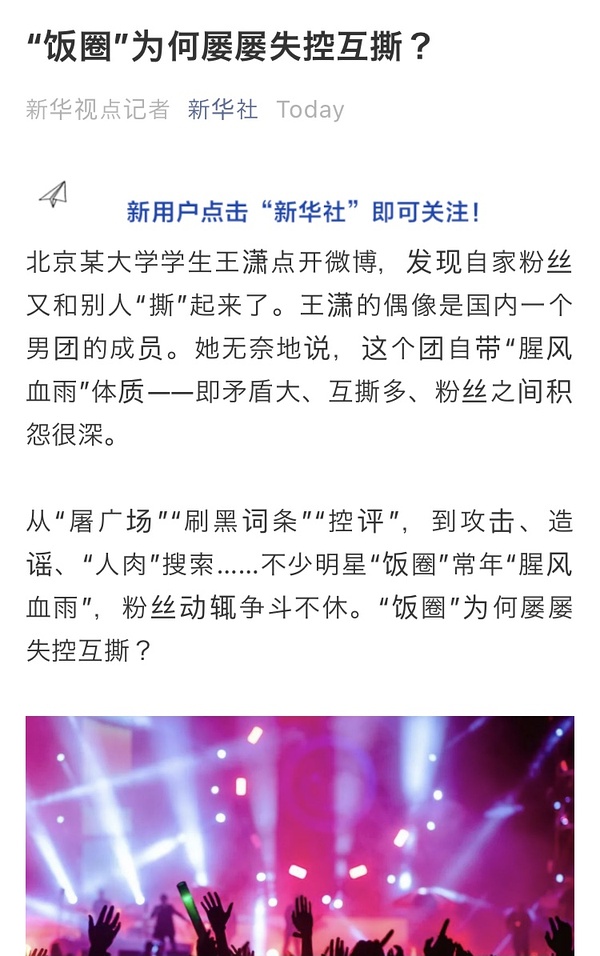Screen dimensions: 600x956
Task: Open the 新华社 account link
Action: click(222, 110)
